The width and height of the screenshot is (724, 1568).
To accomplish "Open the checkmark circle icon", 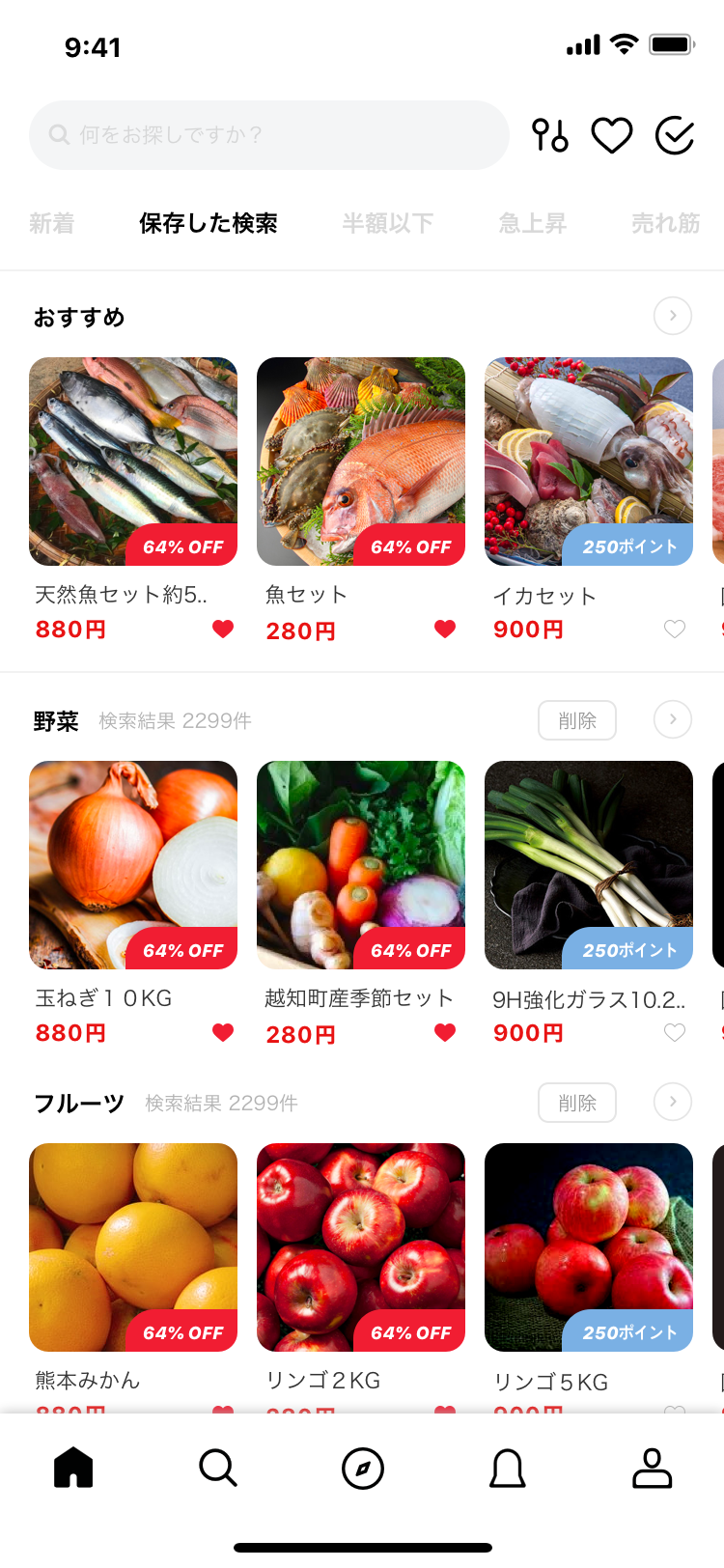I will 674,135.
